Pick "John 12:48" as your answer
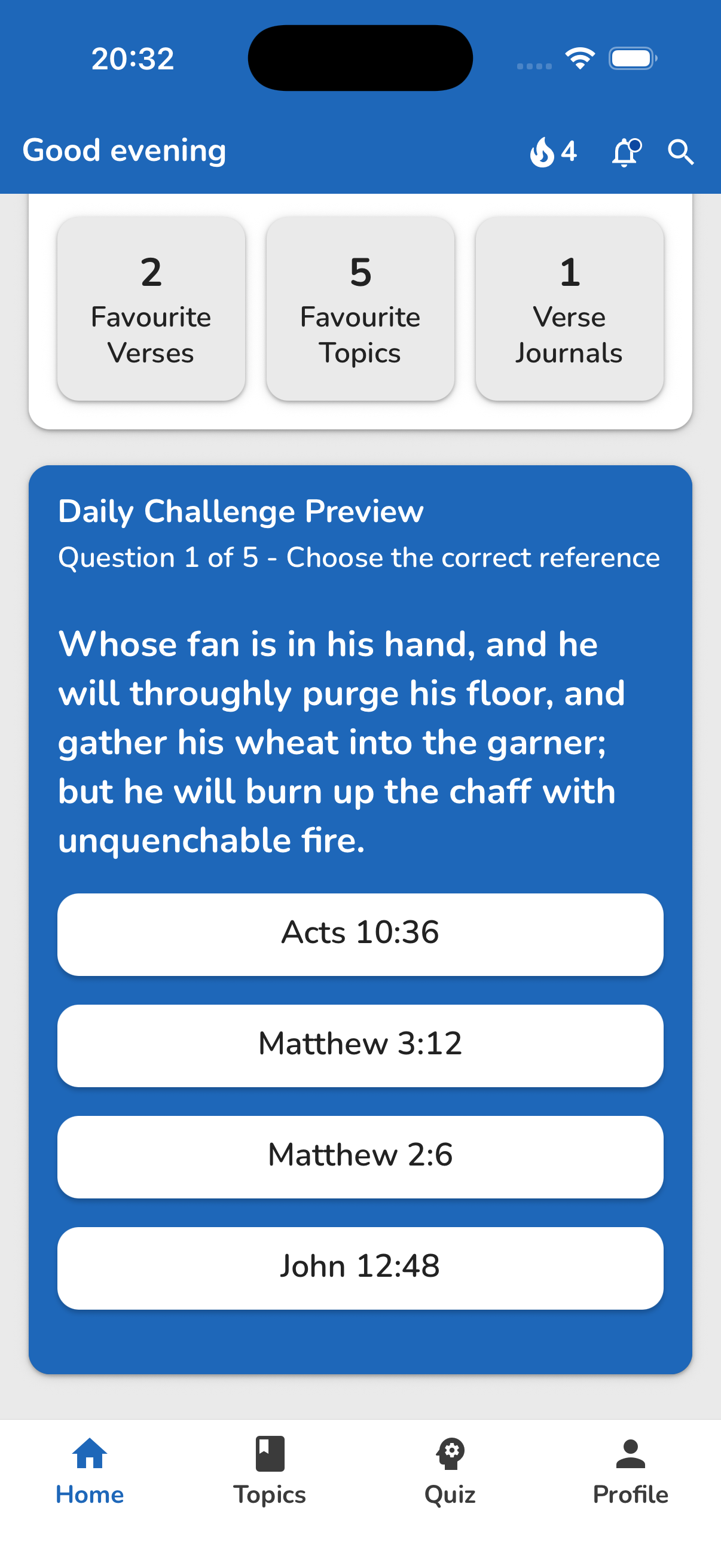The width and height of the screenshot is (721, 1568). (x=360, y=1267)
